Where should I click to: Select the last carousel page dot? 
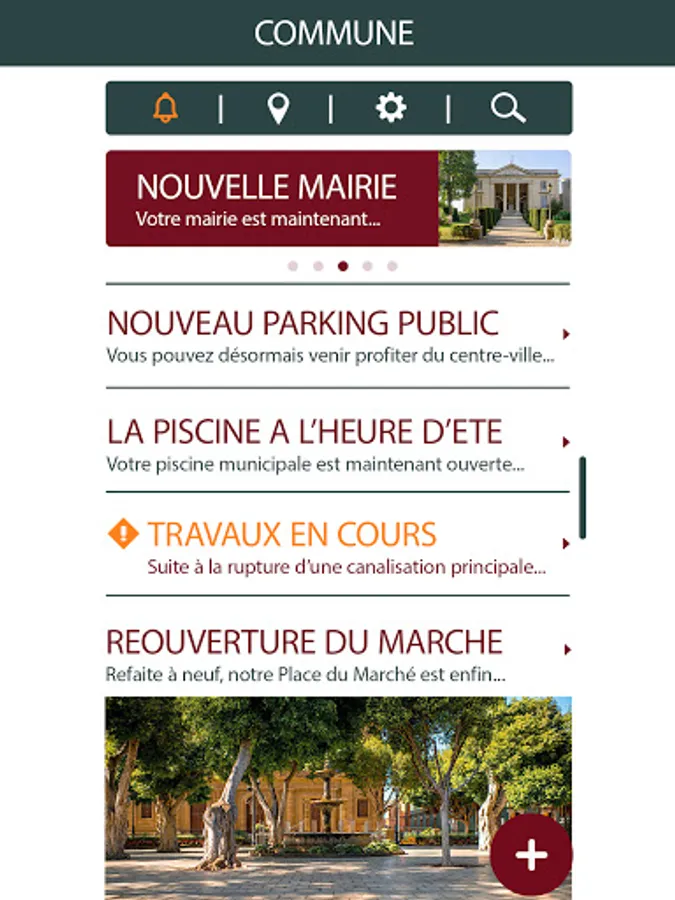click(x=392, y=266)
